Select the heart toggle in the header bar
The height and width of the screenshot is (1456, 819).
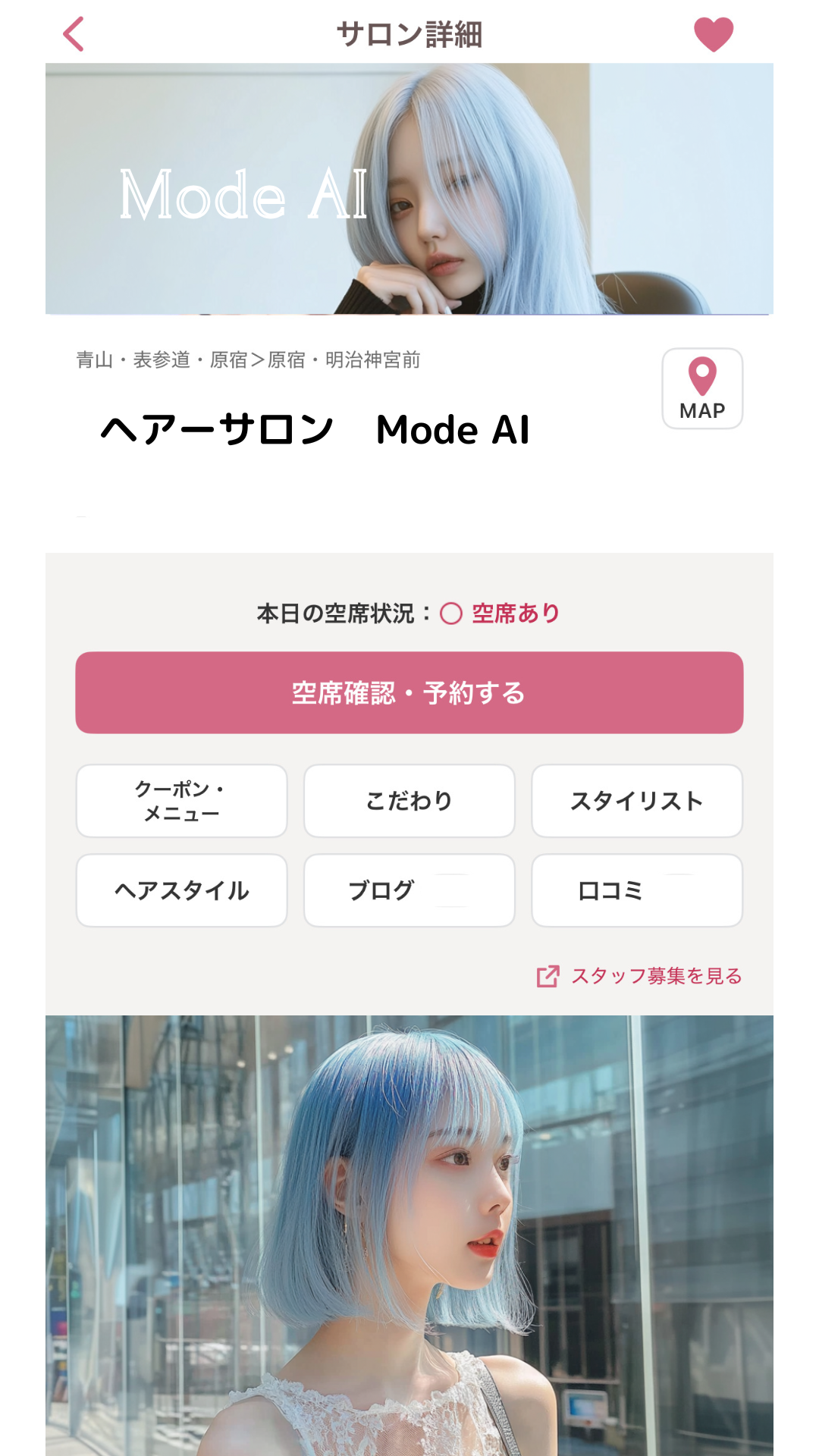714,34
